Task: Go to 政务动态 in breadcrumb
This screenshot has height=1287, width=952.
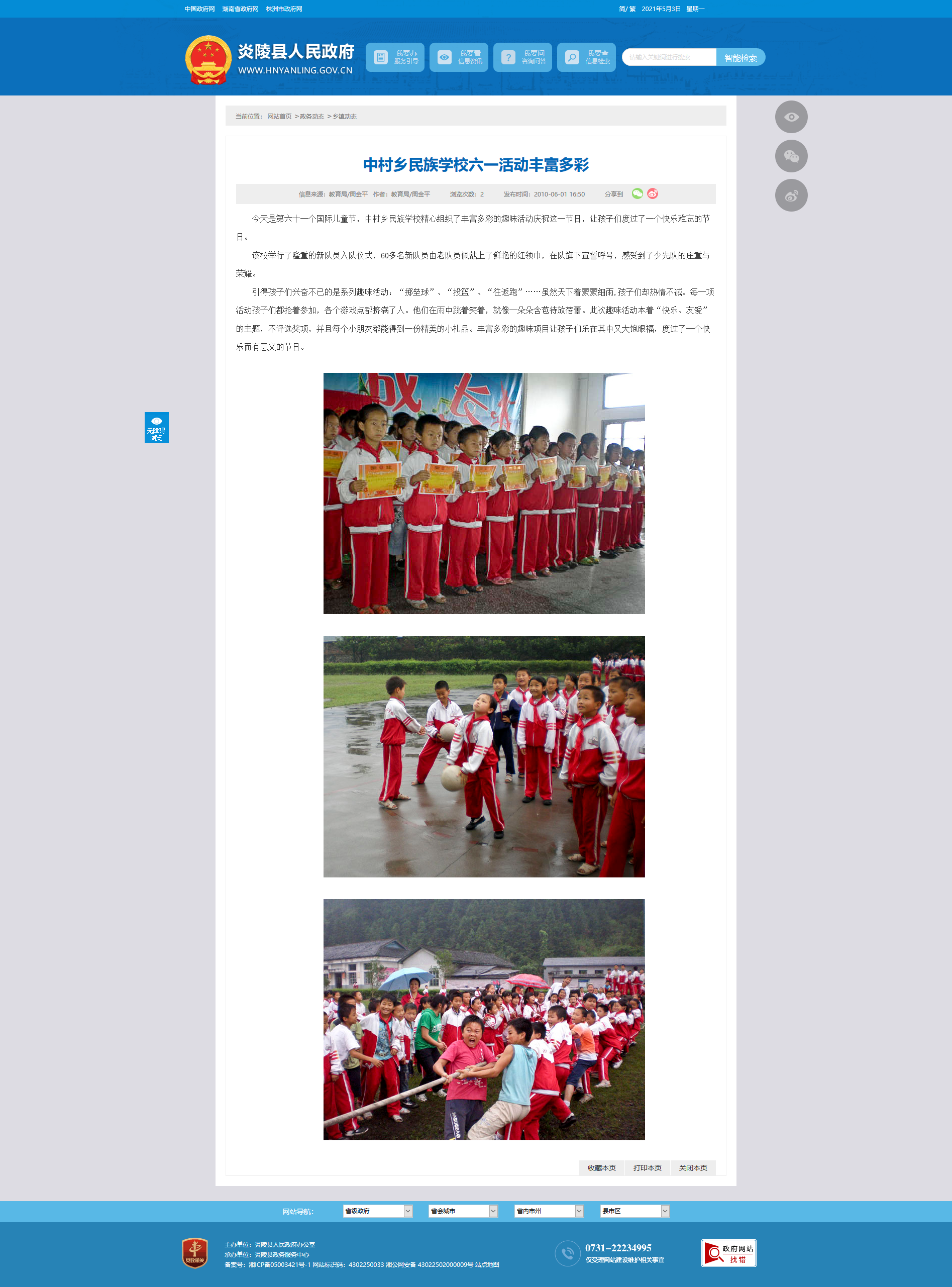Action: (x=312, y=117)
